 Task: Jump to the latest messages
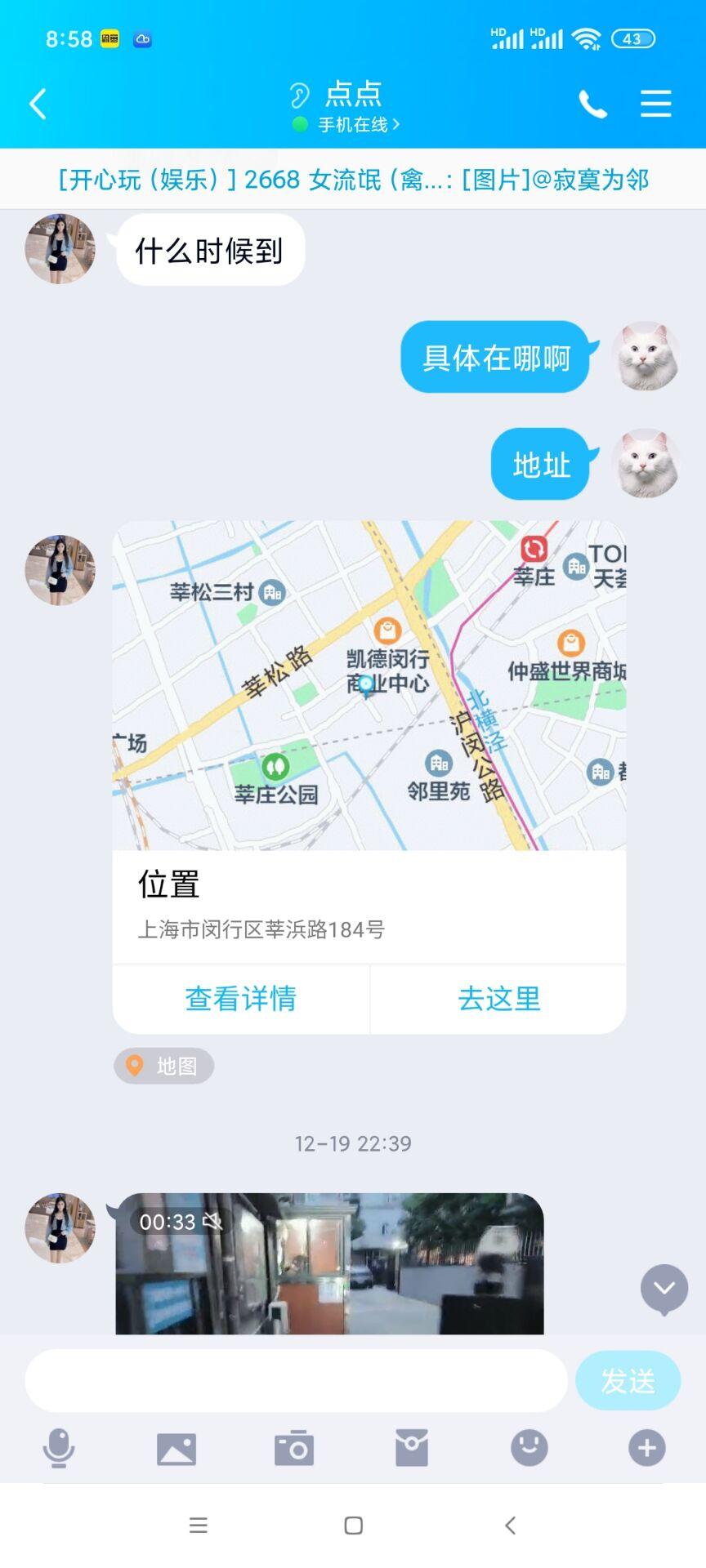[x=664, y=1289]
